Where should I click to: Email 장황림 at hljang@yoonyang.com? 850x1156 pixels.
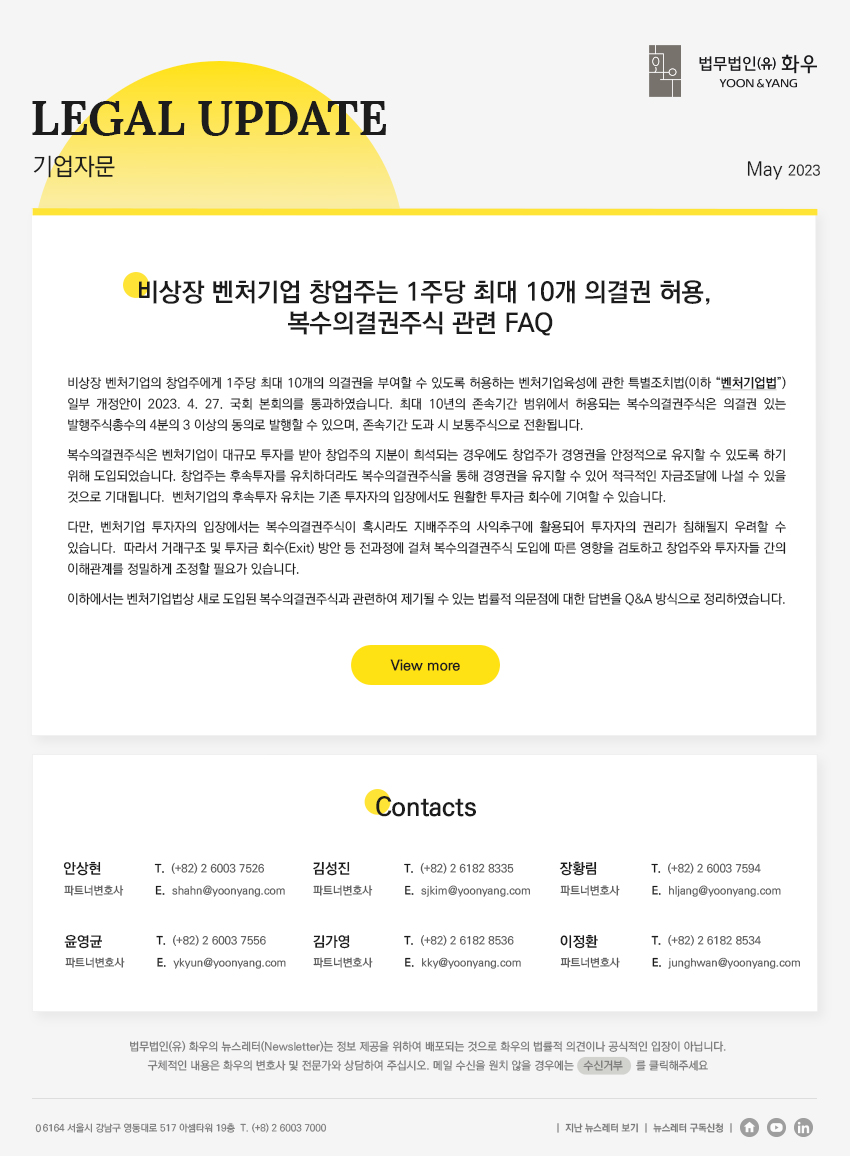[x=724, y=890]
